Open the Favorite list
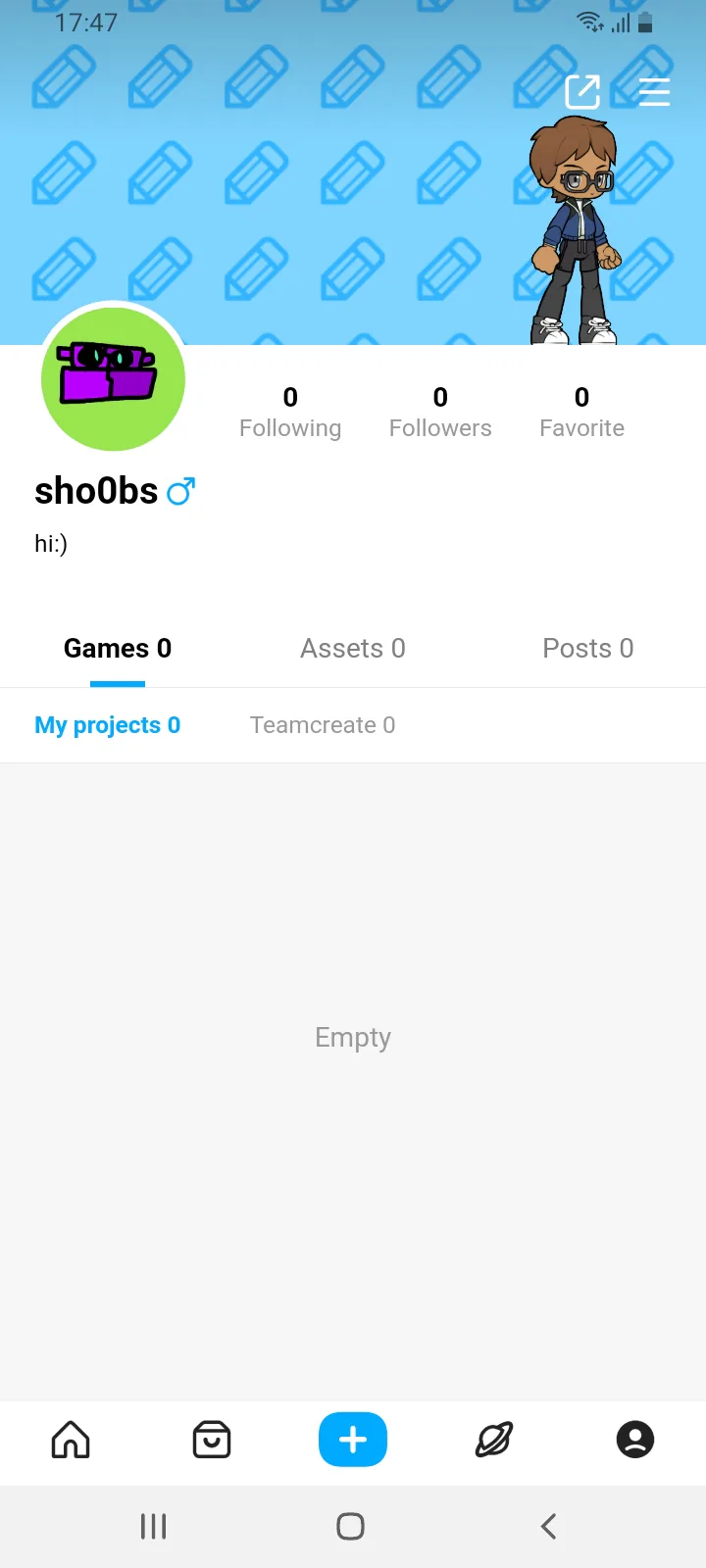 [581, 413]
